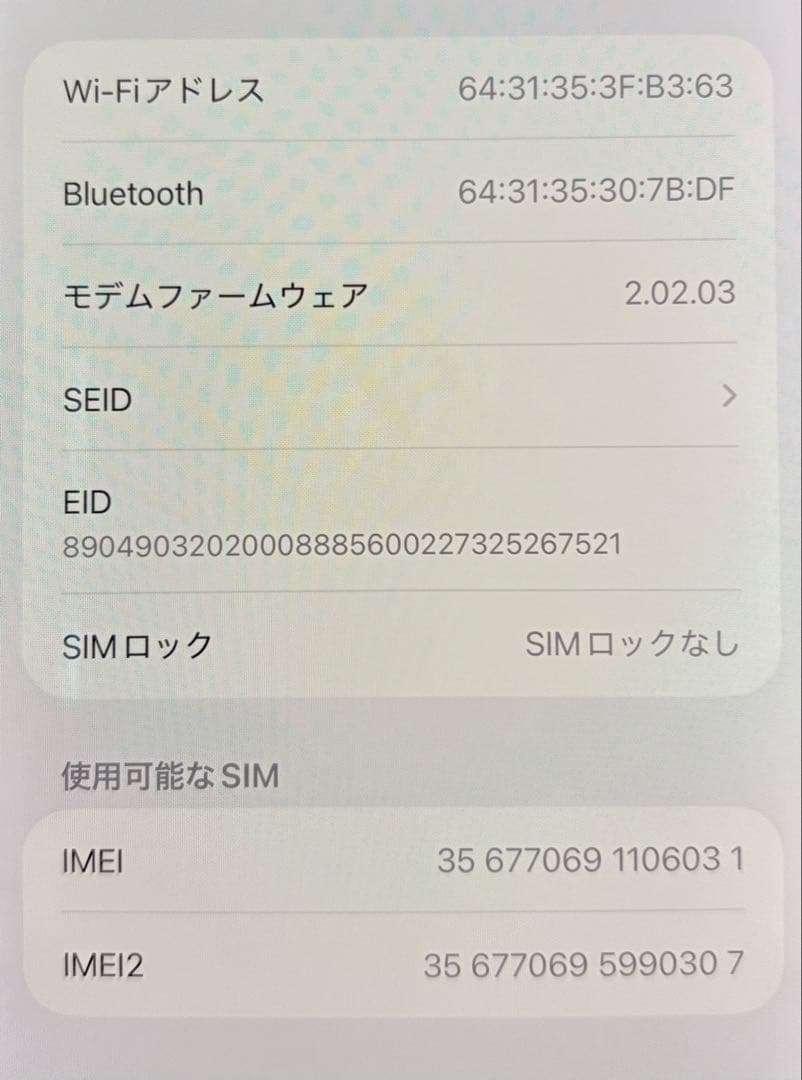Tap the IMEI row
Screen dimensions: 802x1080
tap(400, 862)
